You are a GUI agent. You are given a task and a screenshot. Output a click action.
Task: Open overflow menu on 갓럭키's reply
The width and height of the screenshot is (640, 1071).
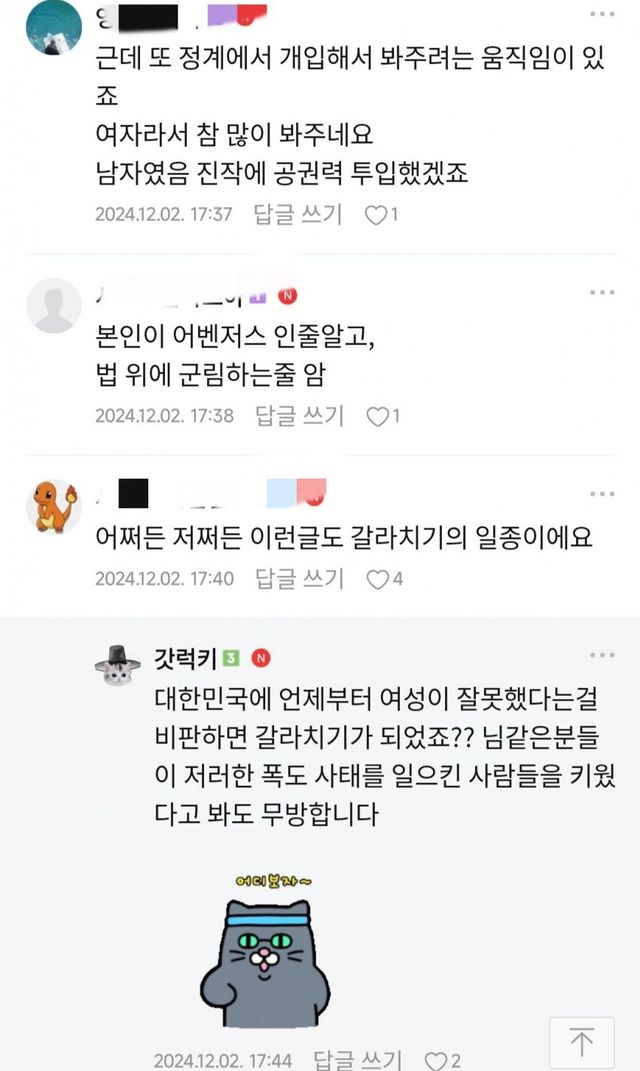[602, 656]
